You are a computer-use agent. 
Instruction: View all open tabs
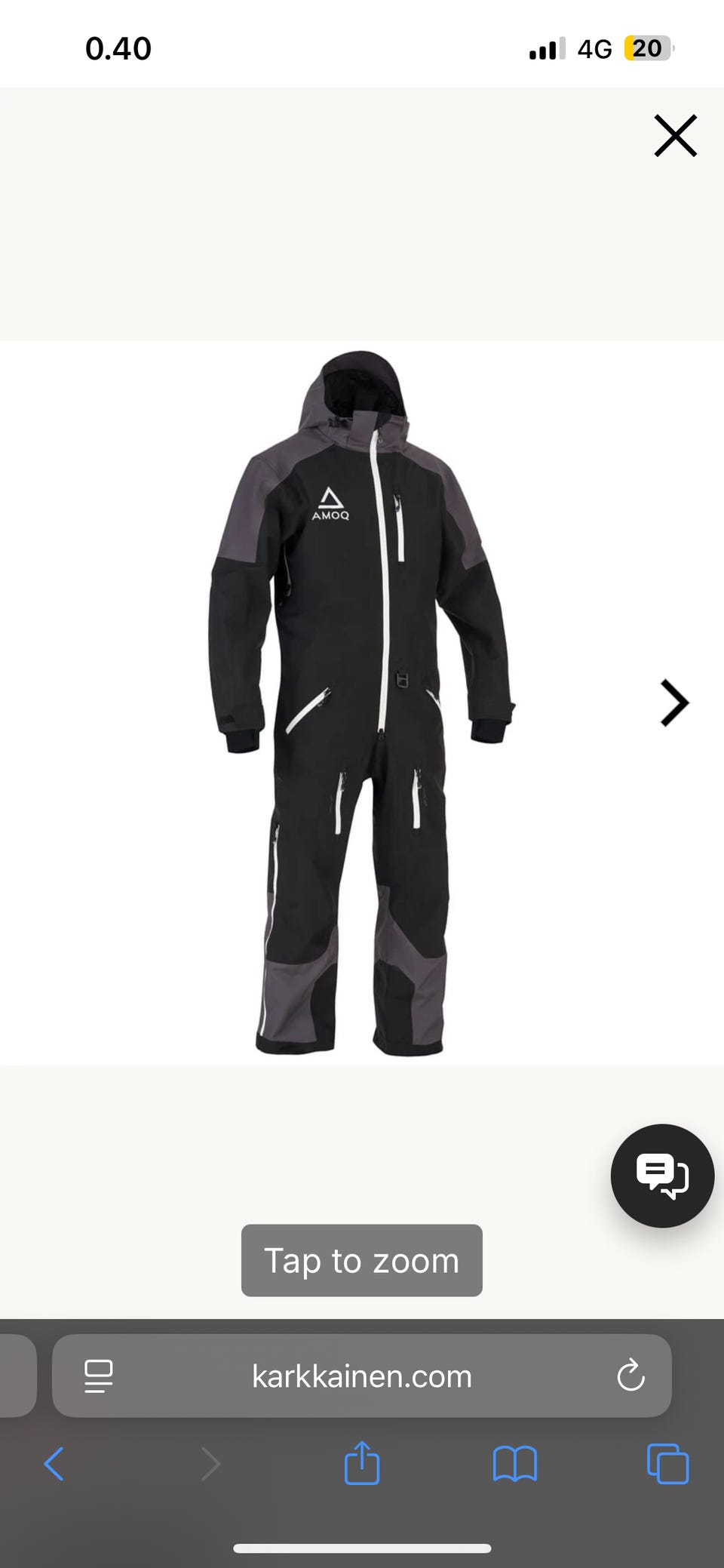667,1465
